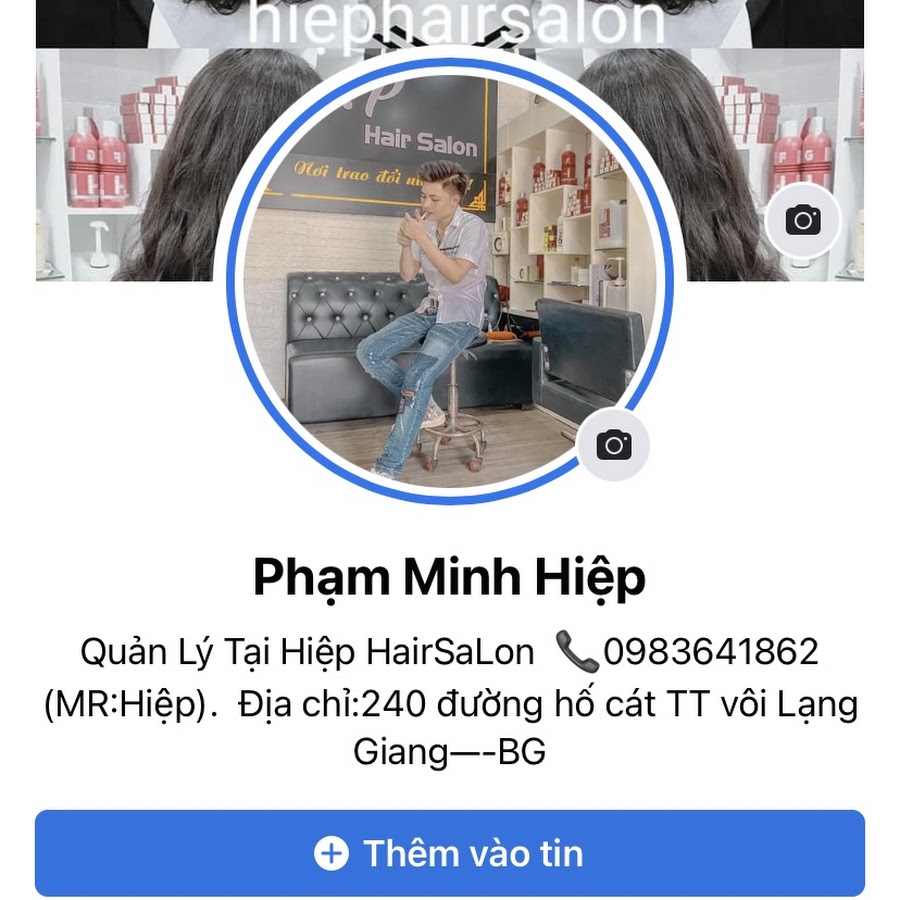View the cover photo
Viewport: 900px width, 900px height.
[x=130, y=160]
